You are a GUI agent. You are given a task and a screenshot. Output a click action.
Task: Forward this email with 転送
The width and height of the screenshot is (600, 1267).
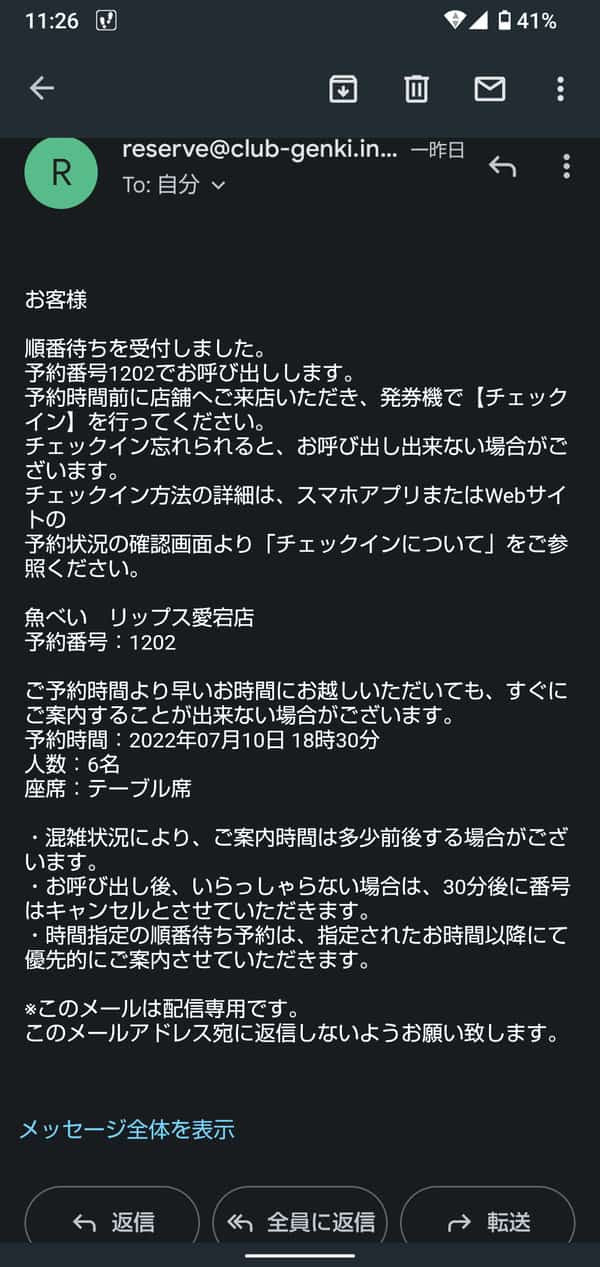coord(488,1221)
